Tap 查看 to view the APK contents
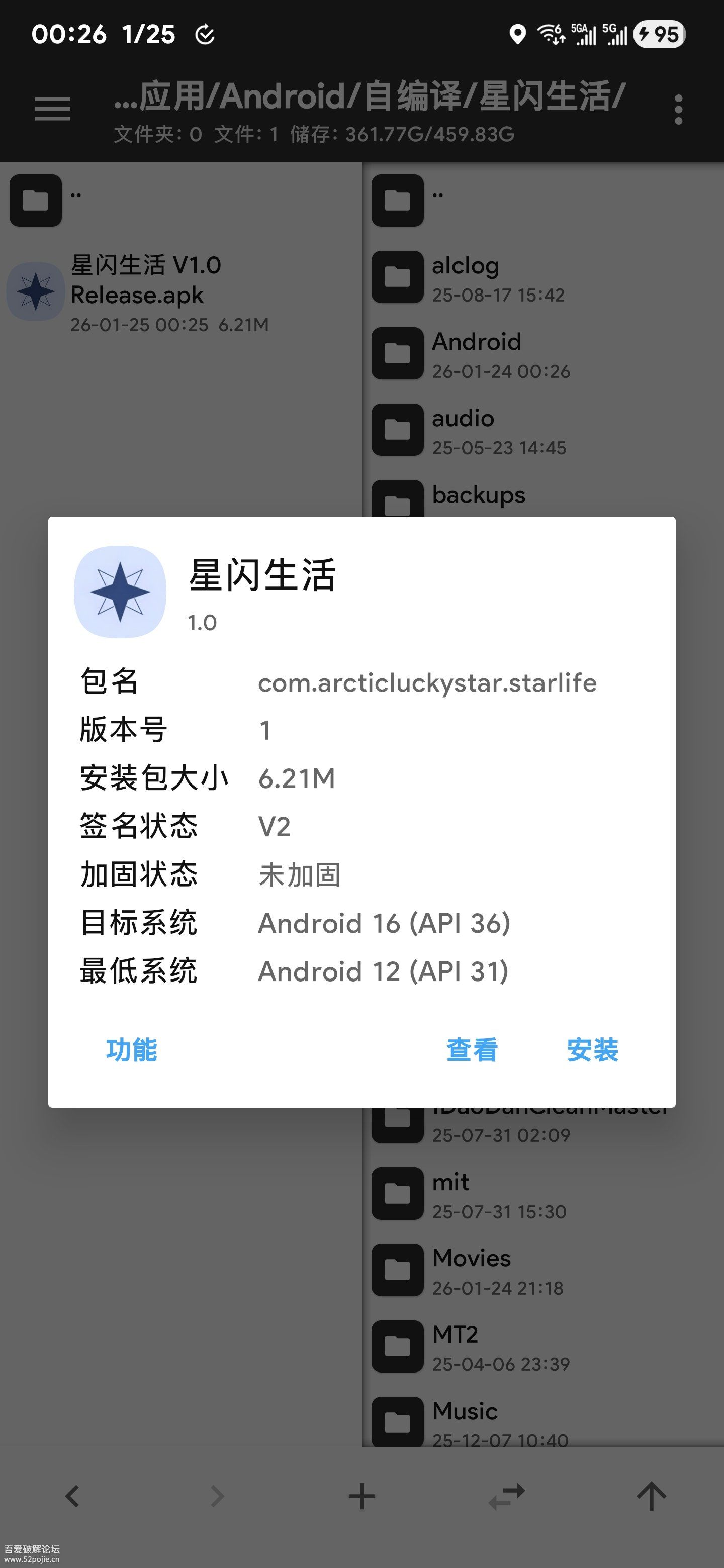 (x=471, y=1049)
